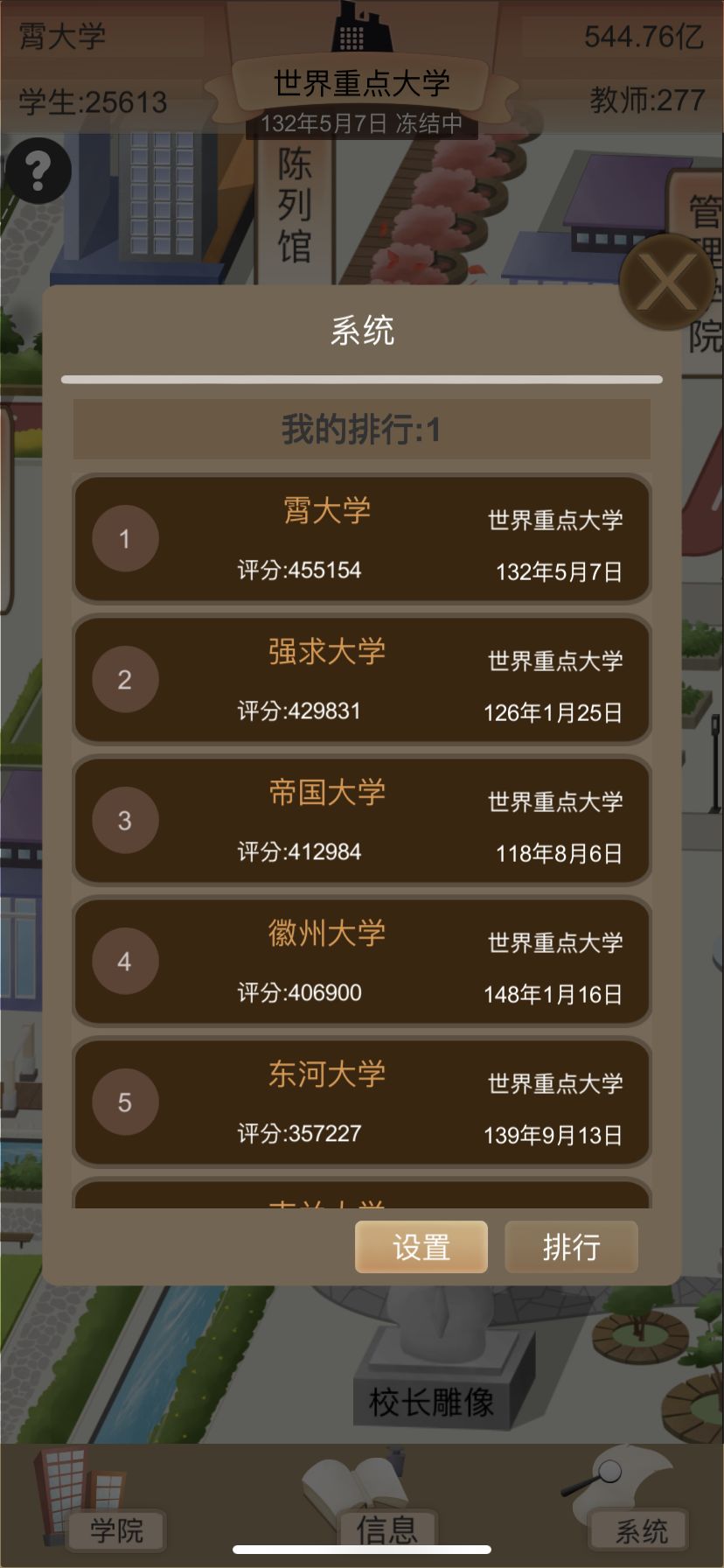Click the 校长雕像 statue label
This screenshot has height=1568, width=724.
[x=432, y=1399]
